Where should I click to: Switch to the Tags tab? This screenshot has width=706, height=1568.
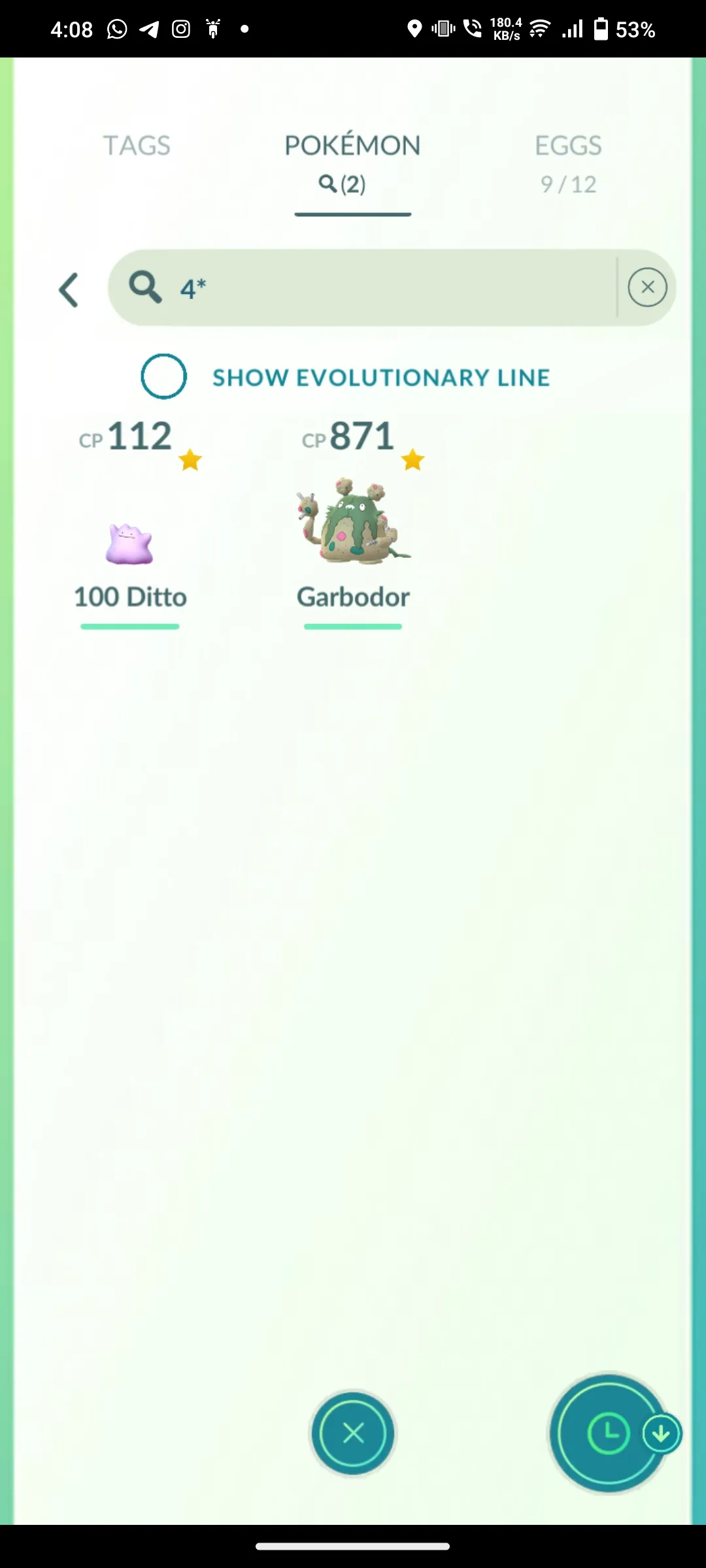pyautogui.click(x=136, y=146)
